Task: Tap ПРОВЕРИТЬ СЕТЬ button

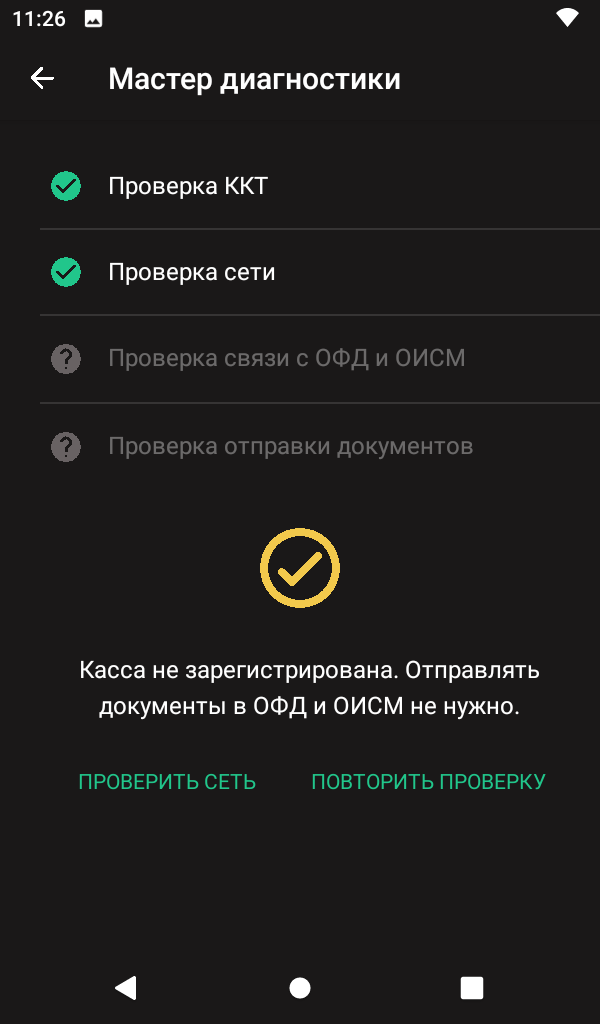Action: tap(167, 782)
